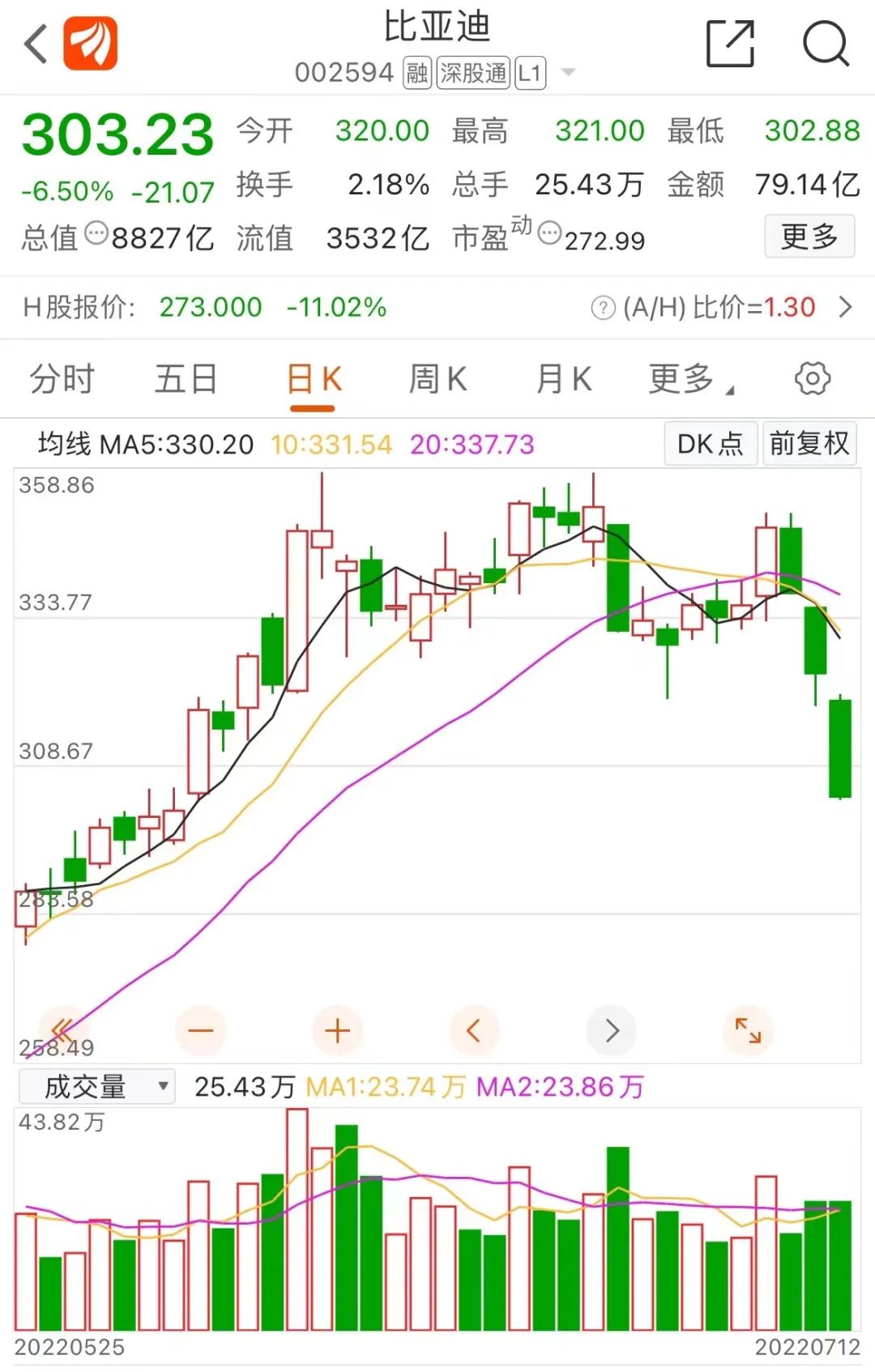Open A/H ratio help via question mark
This screenshot has height=1372, width=875.
pos(601,308)
